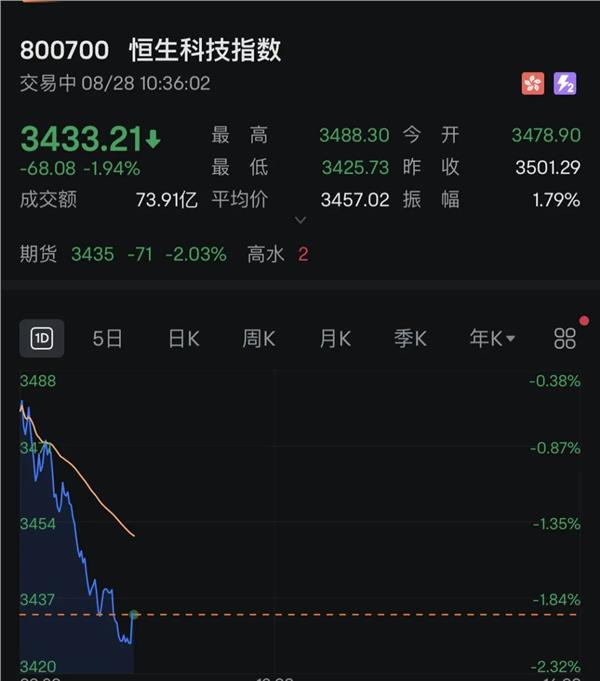Select the 周K weekly candlestick tab
Viewport: 600px width, 681px height.
[258, 339]
